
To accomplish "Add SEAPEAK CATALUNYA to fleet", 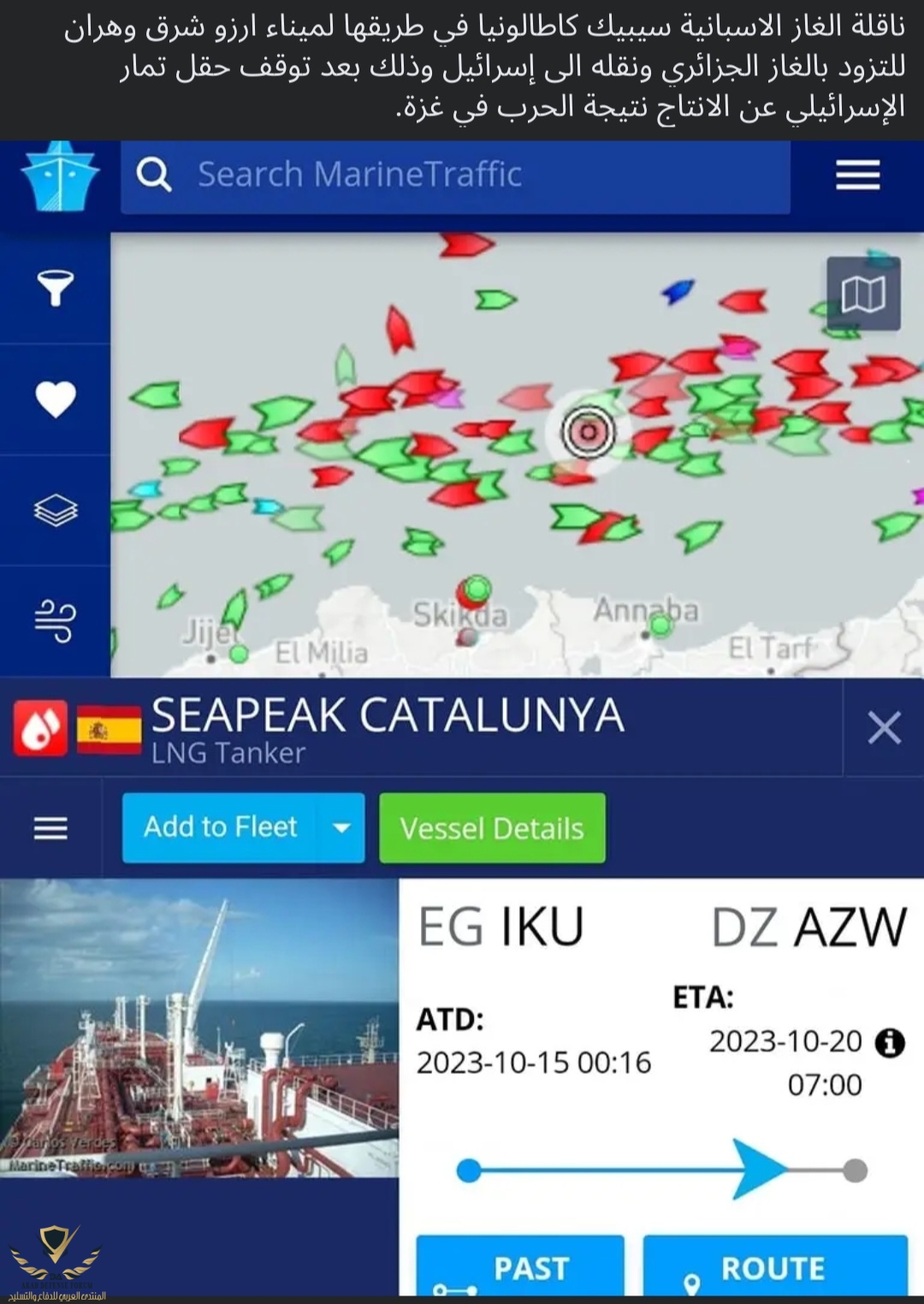I will coord(220,827).
